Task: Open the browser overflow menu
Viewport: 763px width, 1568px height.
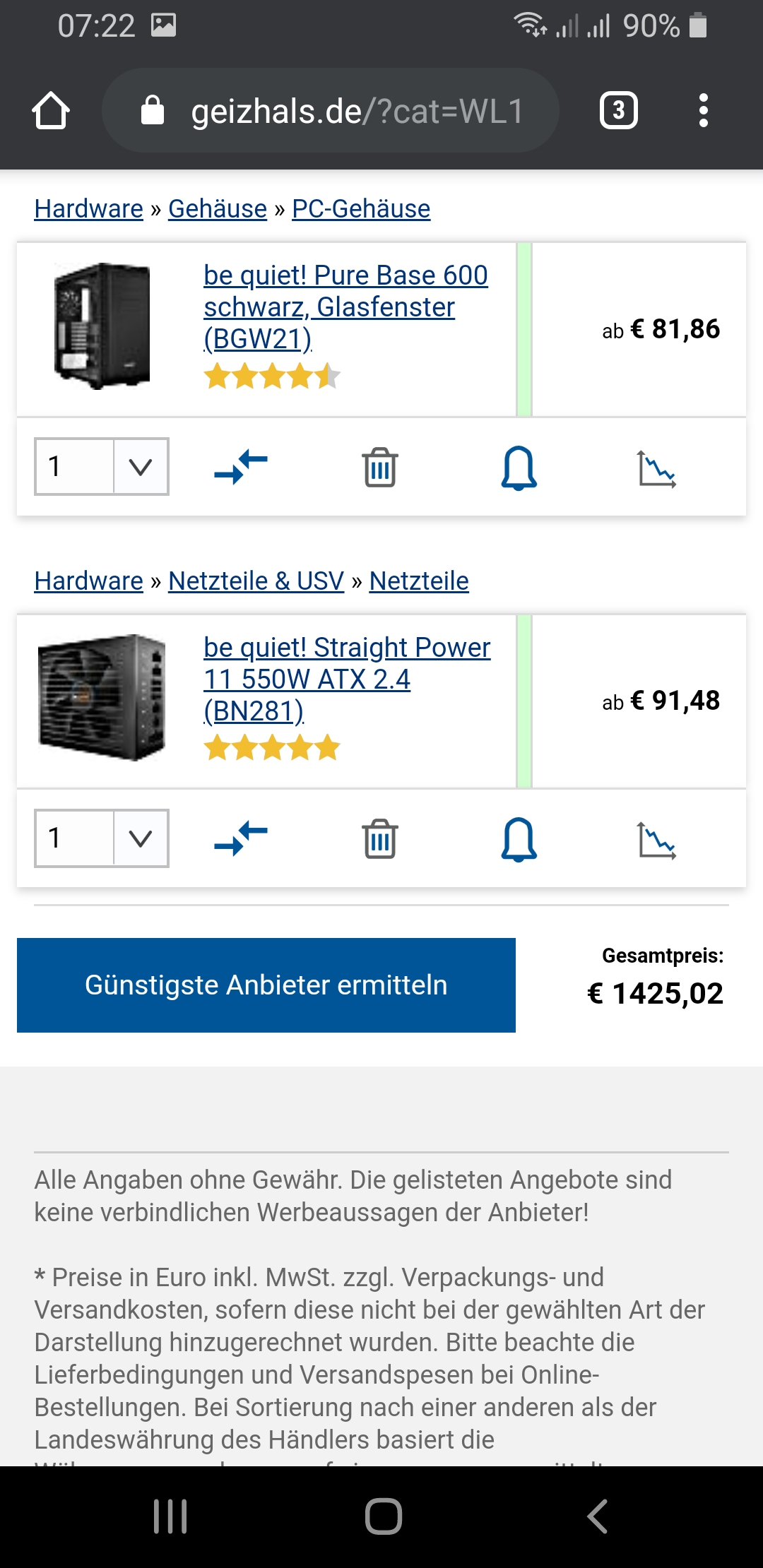Action: click(x=702, y=111)
